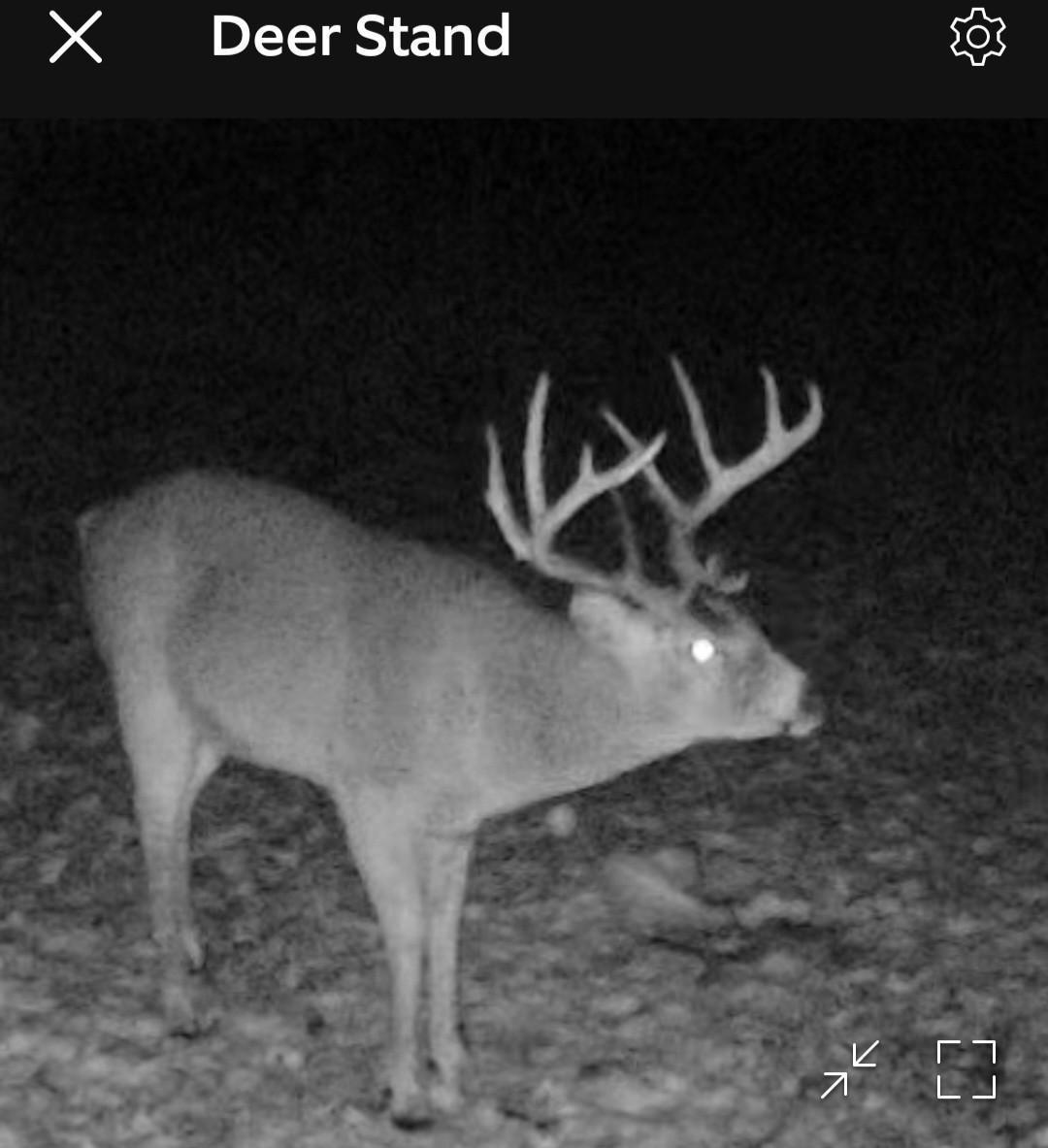Expand the video to full screen
This screenshot has width=1048, height=1148.
point(966,1069)
